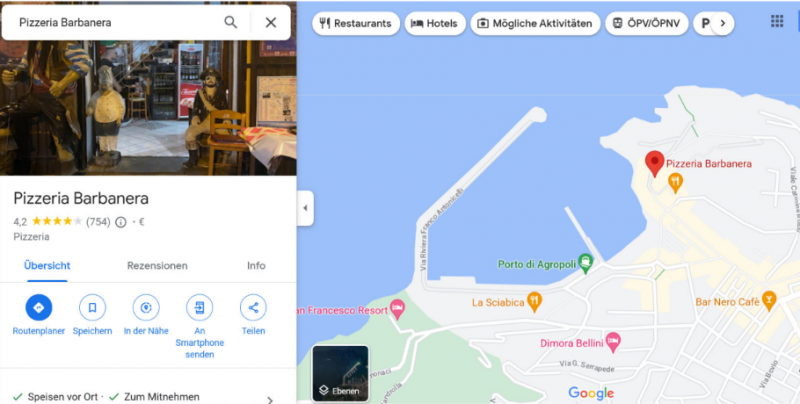The image size is (800, 404).
Task: Search In der Nähe
Action: [x=146, y=308]
